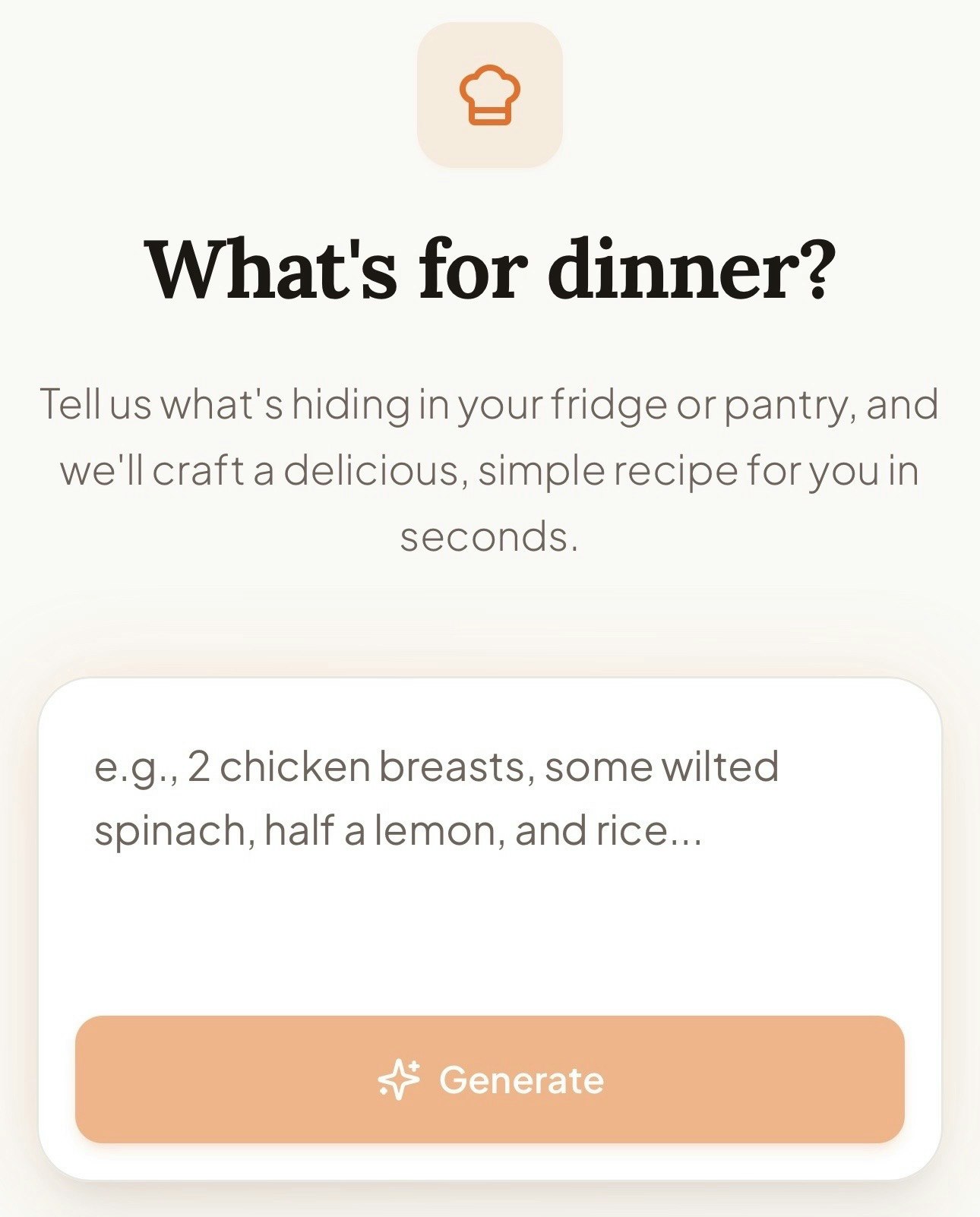Click the Generate label text
Screen dimensions: 980x1217
(521, 1078)
